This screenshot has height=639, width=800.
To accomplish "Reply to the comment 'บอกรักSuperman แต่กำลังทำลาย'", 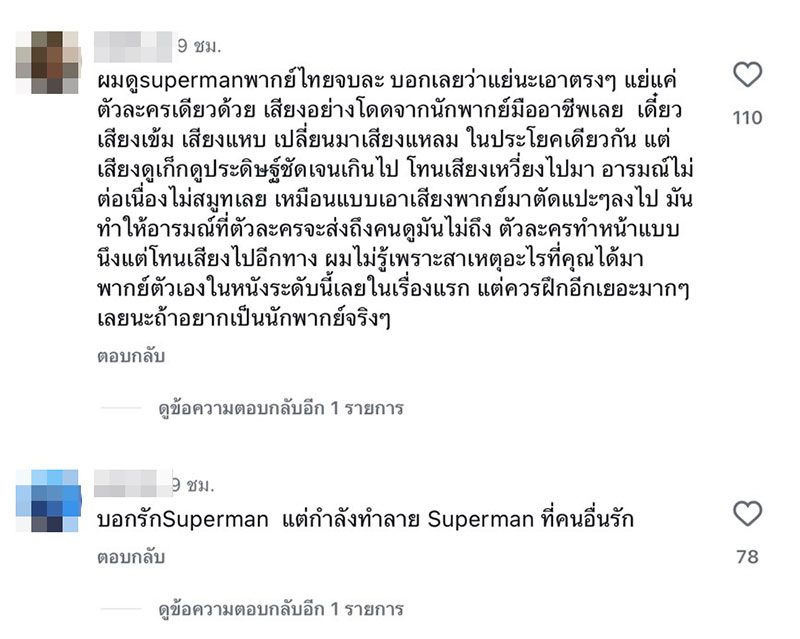I will (131, 557).
